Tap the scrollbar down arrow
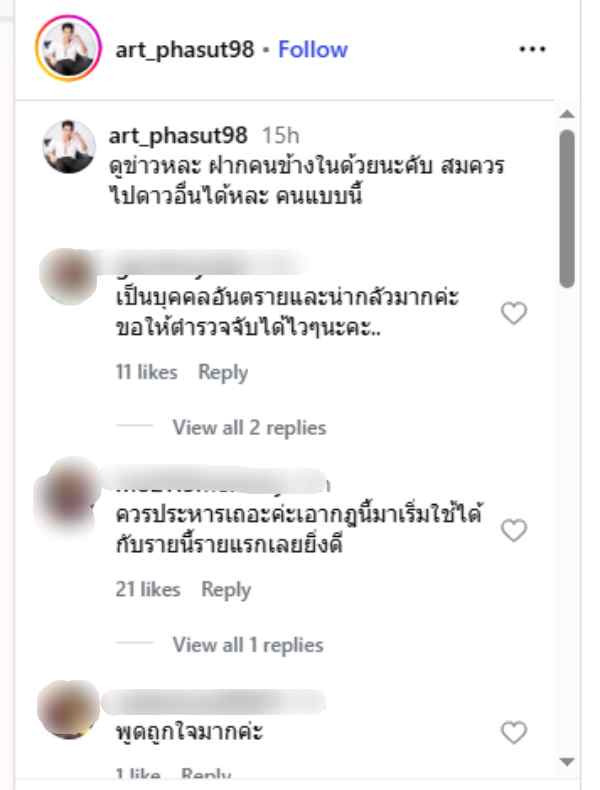The height and width of the screenshot is (790, 600). 568,761
